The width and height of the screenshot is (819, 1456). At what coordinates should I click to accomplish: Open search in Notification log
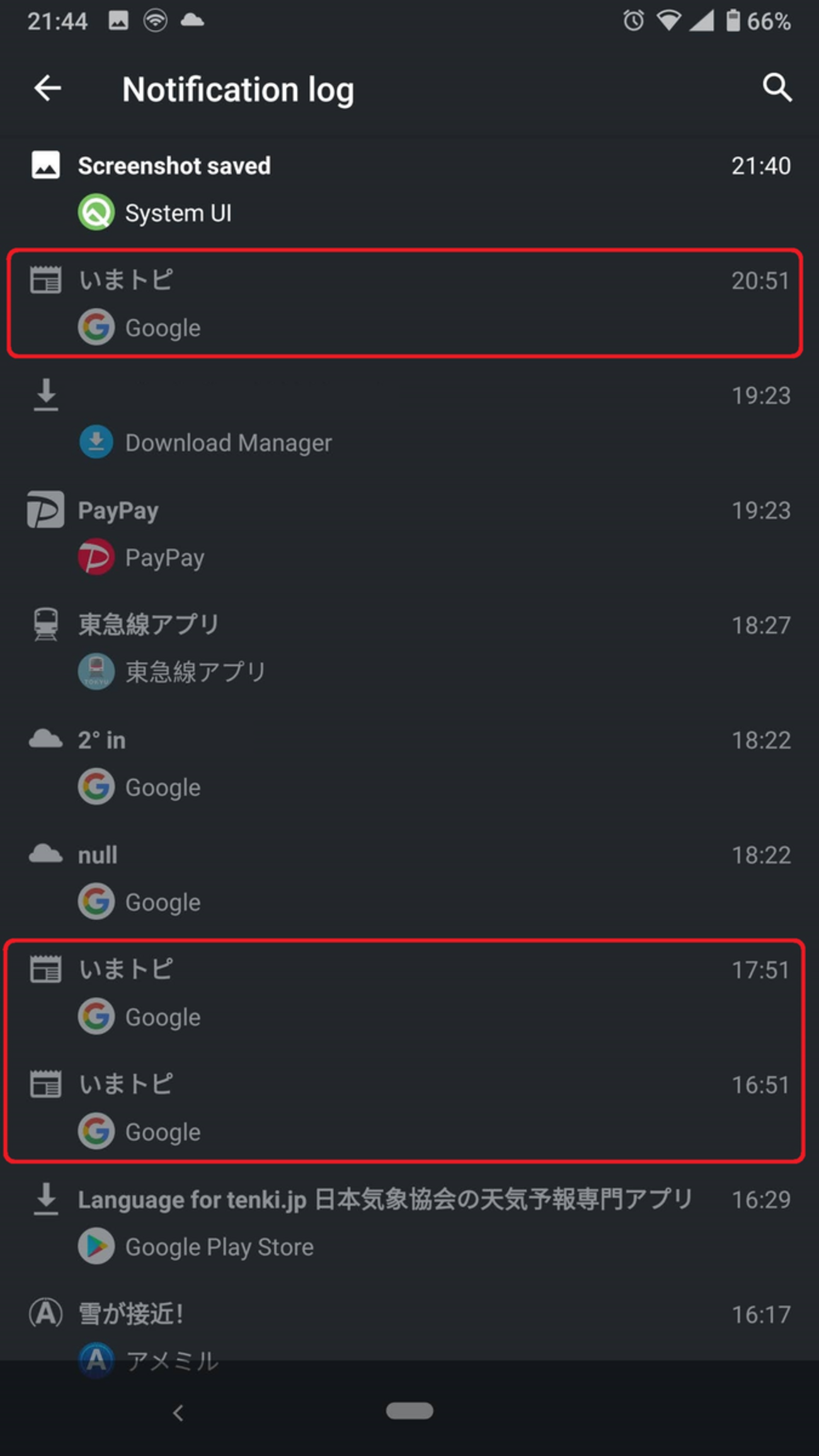(x=776, y=88)
